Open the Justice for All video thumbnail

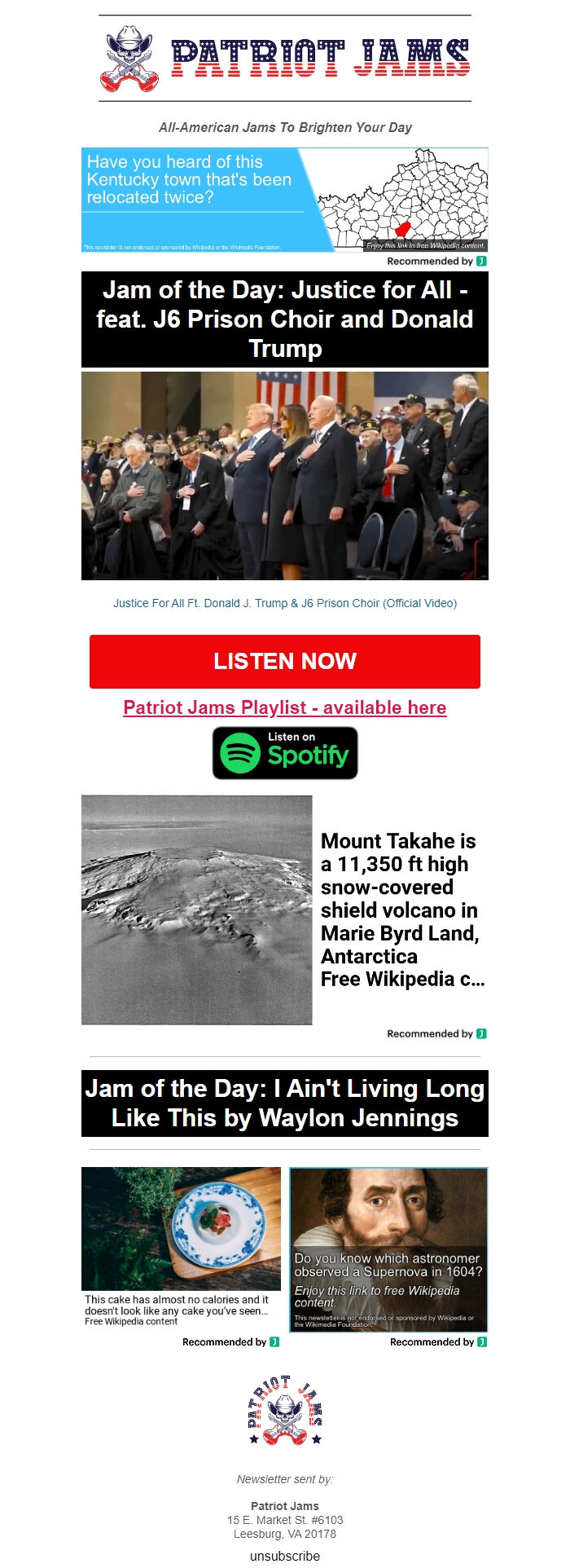point(284,476)
